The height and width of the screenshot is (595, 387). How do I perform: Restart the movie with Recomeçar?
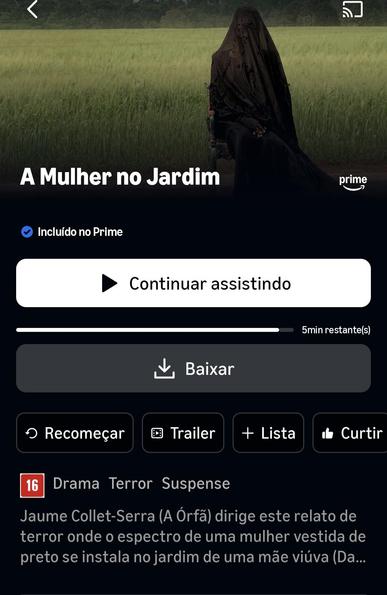click(x=75, y=433)
